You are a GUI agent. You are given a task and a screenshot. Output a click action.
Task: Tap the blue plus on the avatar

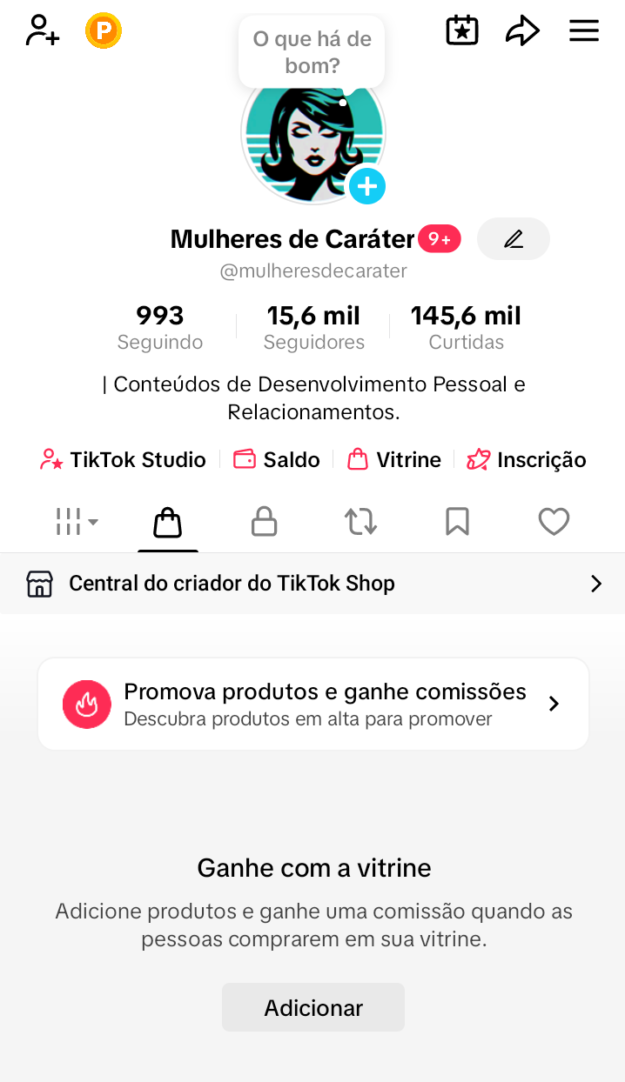click(x=367, y=186)
